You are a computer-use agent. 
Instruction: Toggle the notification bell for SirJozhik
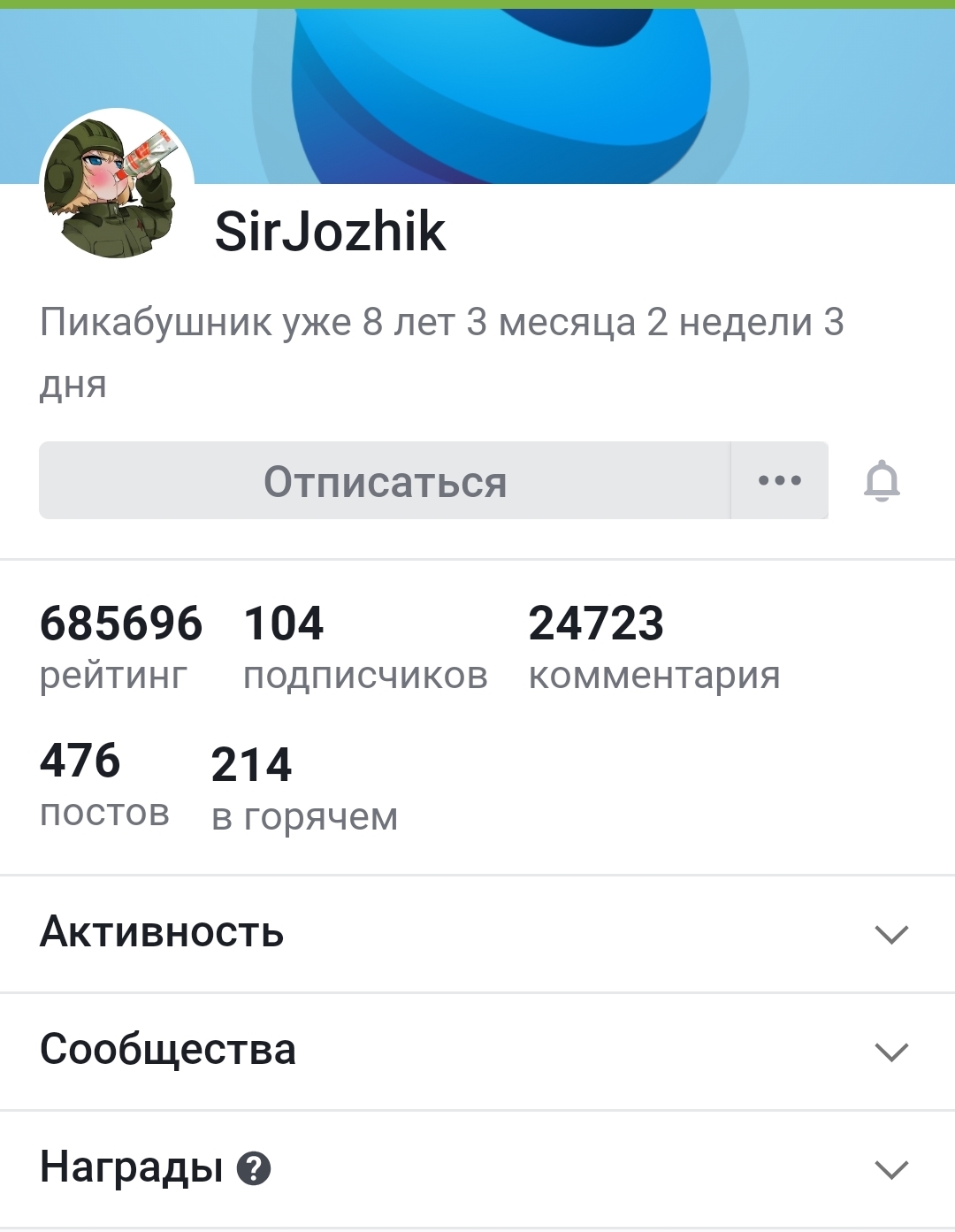click(x=882, y=481)
